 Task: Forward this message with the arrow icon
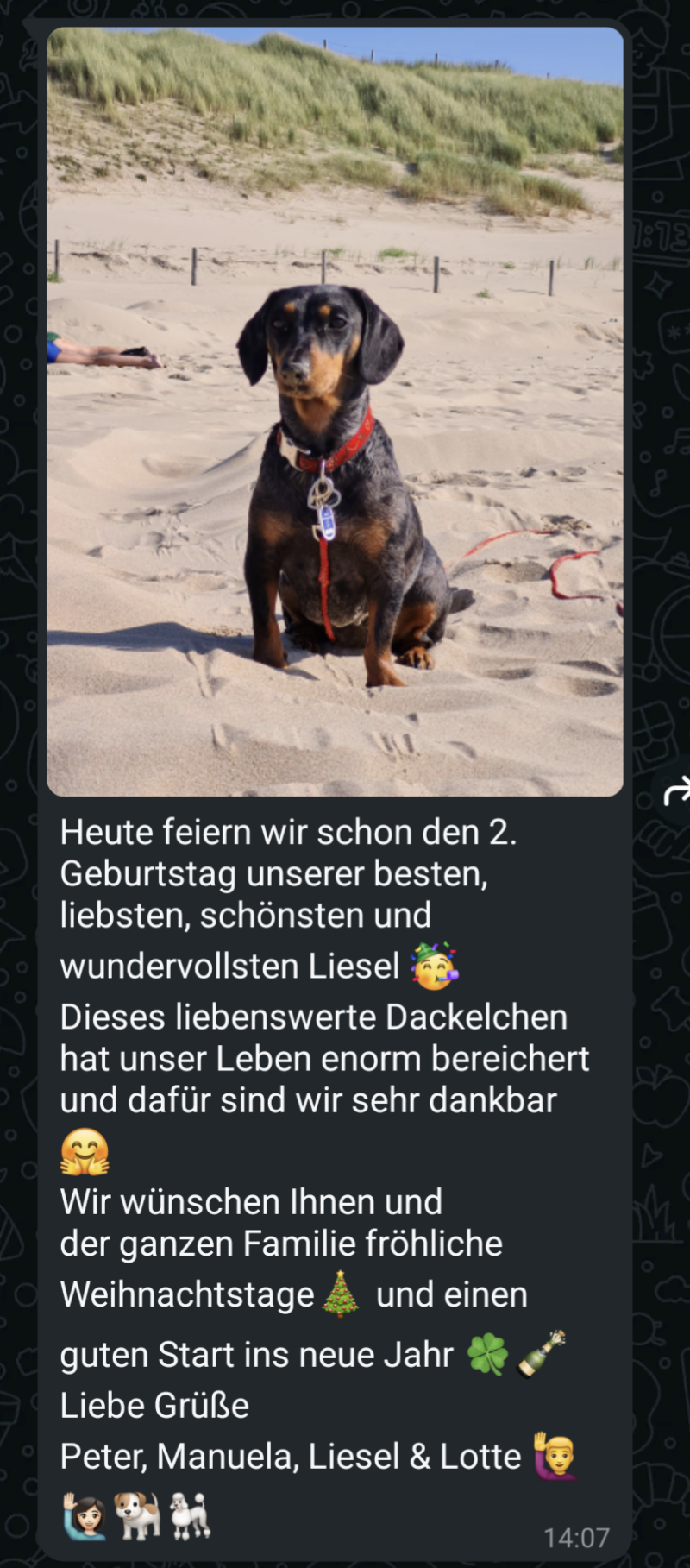coord(676,790)
